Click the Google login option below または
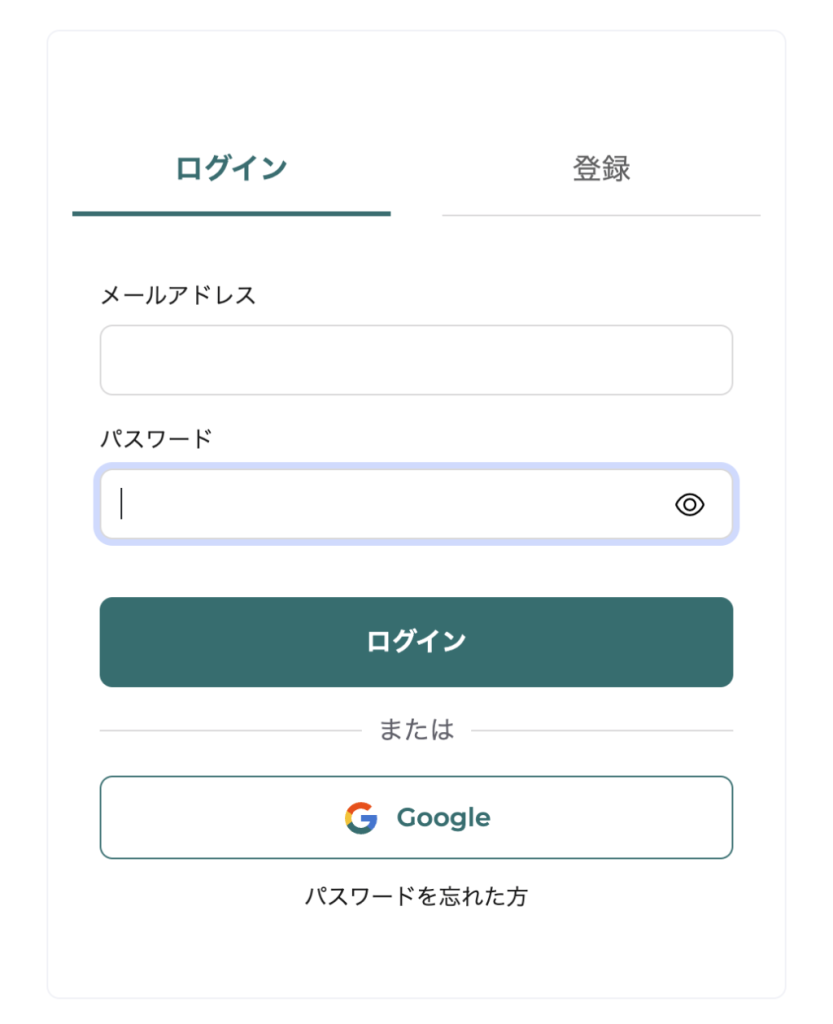 (x=416, y=817)
